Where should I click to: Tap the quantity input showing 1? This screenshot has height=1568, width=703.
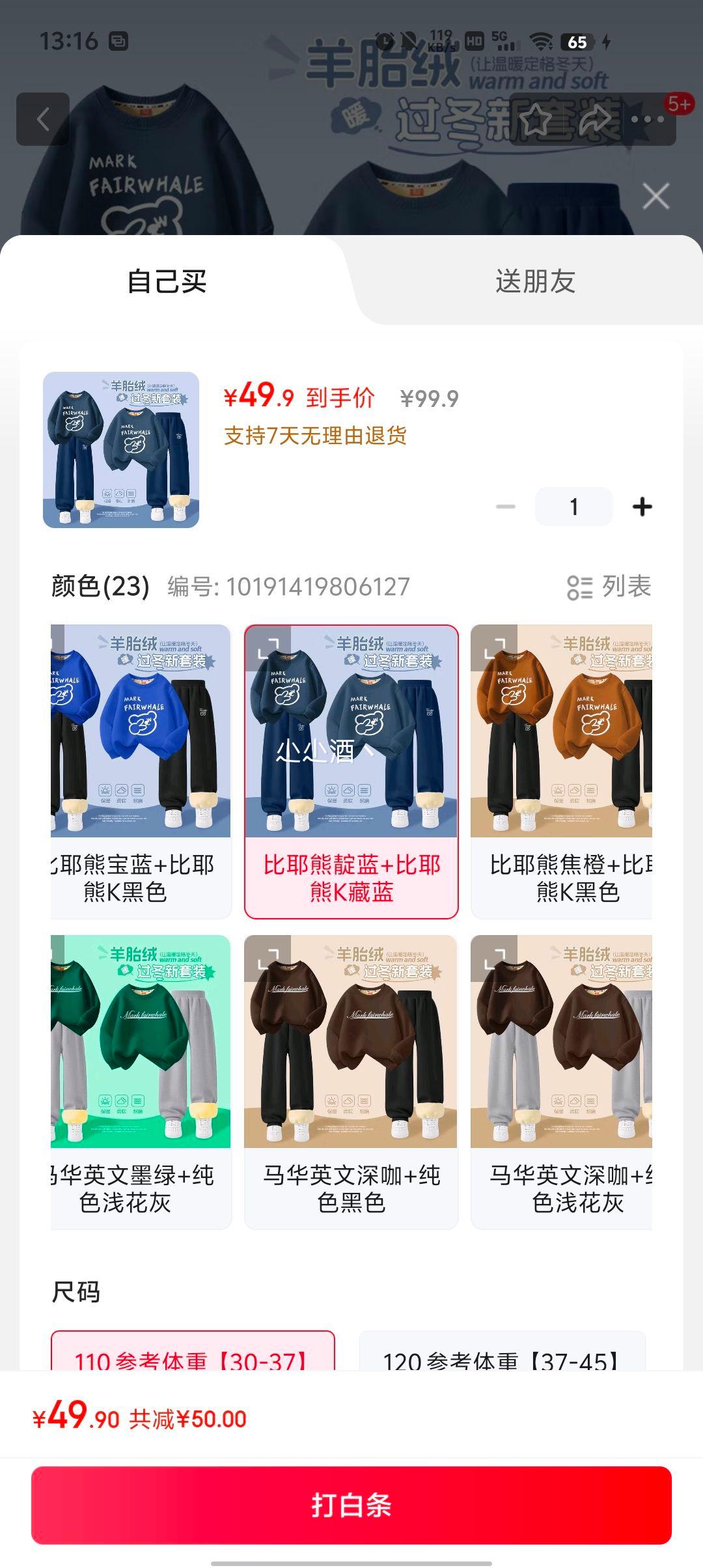(573, 505)
